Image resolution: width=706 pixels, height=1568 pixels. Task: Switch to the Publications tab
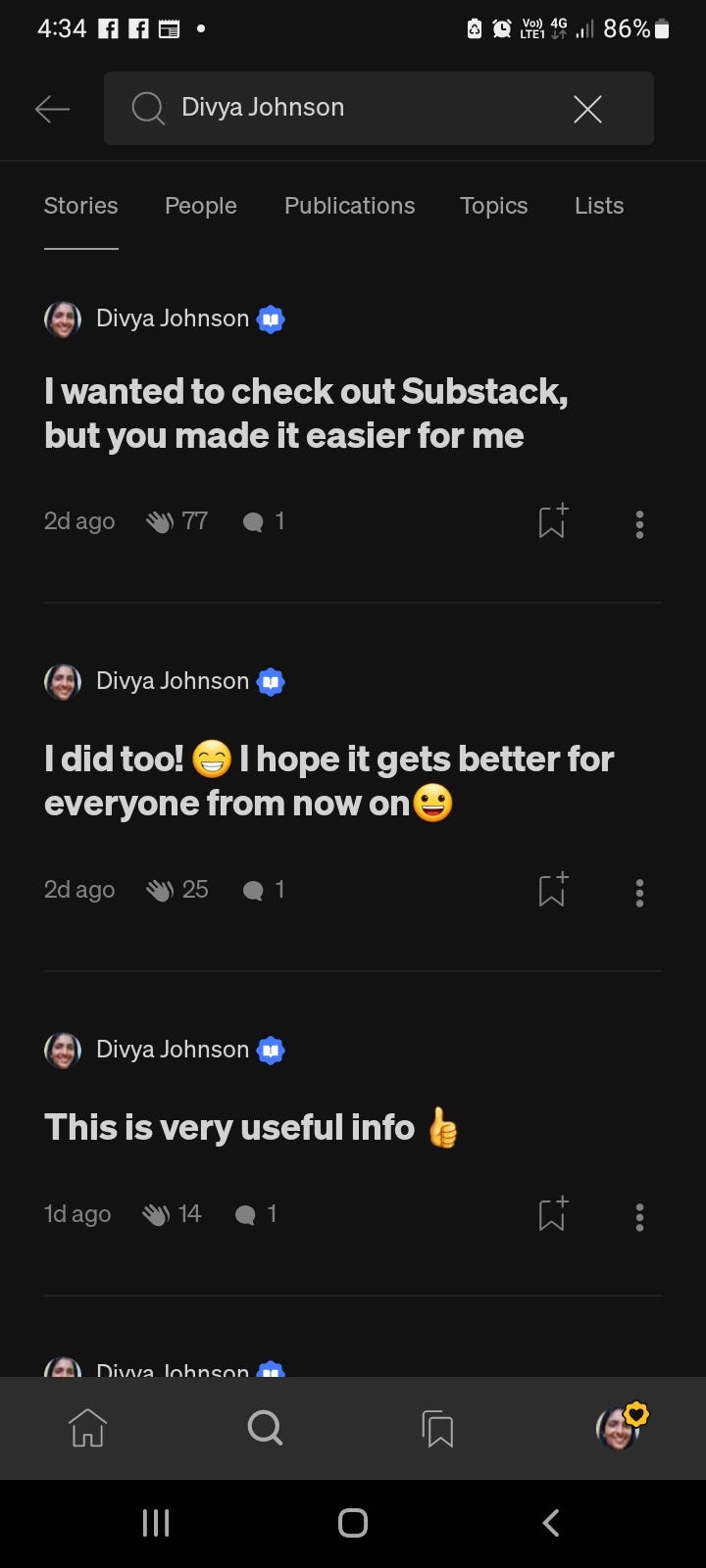coord(349,206)
